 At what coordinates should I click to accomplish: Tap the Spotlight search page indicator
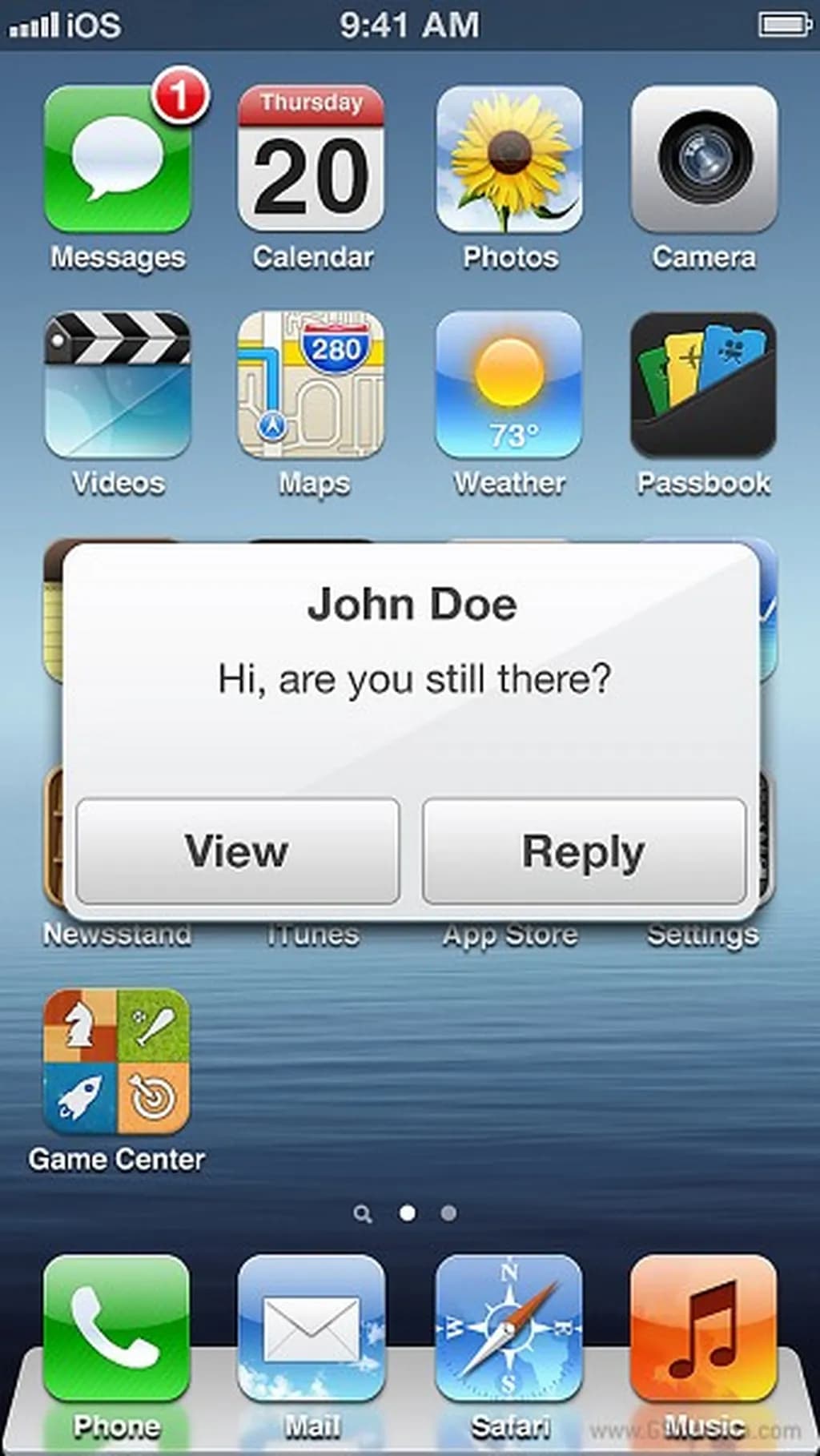point(363,1214)
